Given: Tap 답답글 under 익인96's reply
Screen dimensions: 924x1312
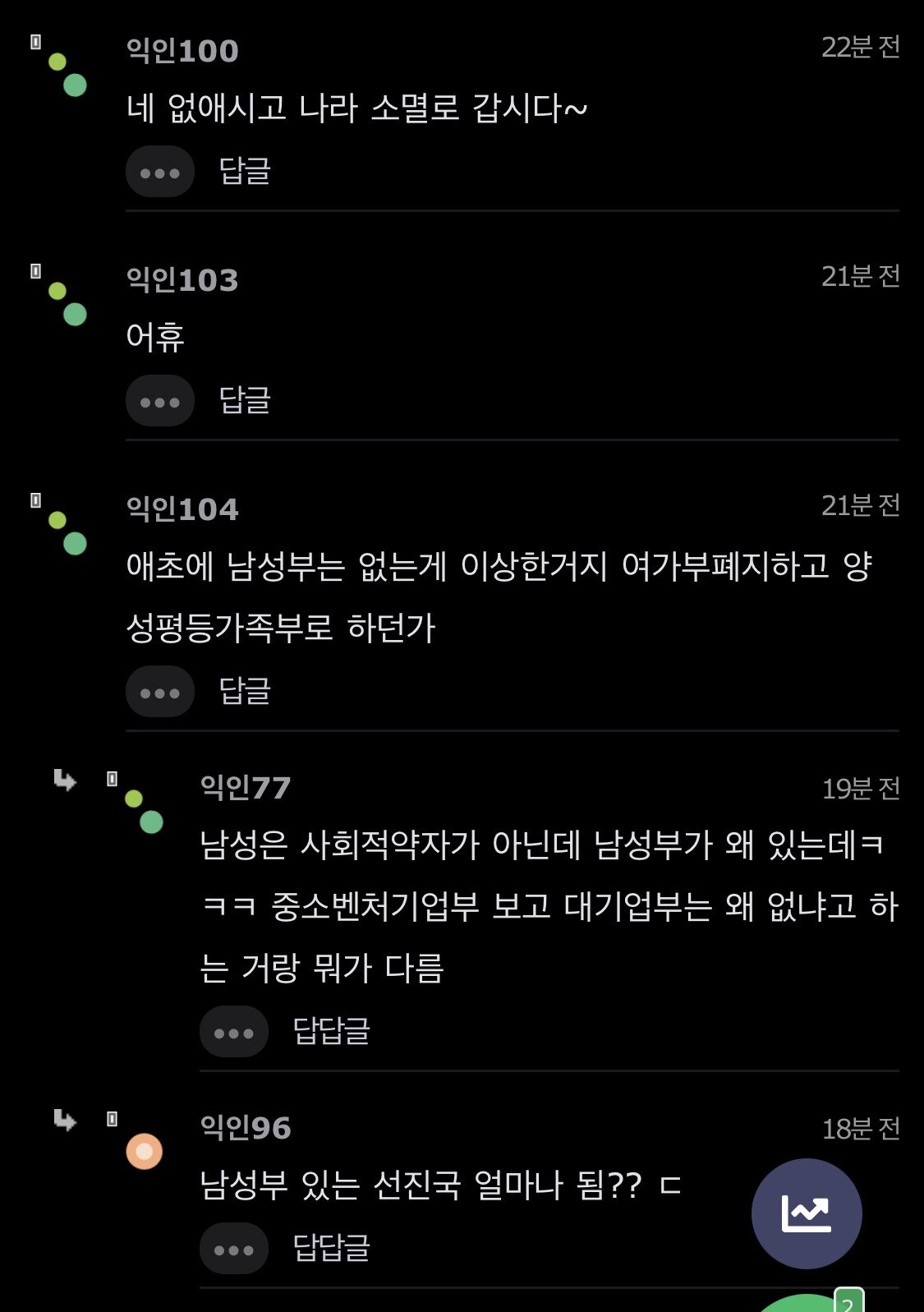Looking at the screenshot, I should pyautogui.click(x=331, y=1248).
